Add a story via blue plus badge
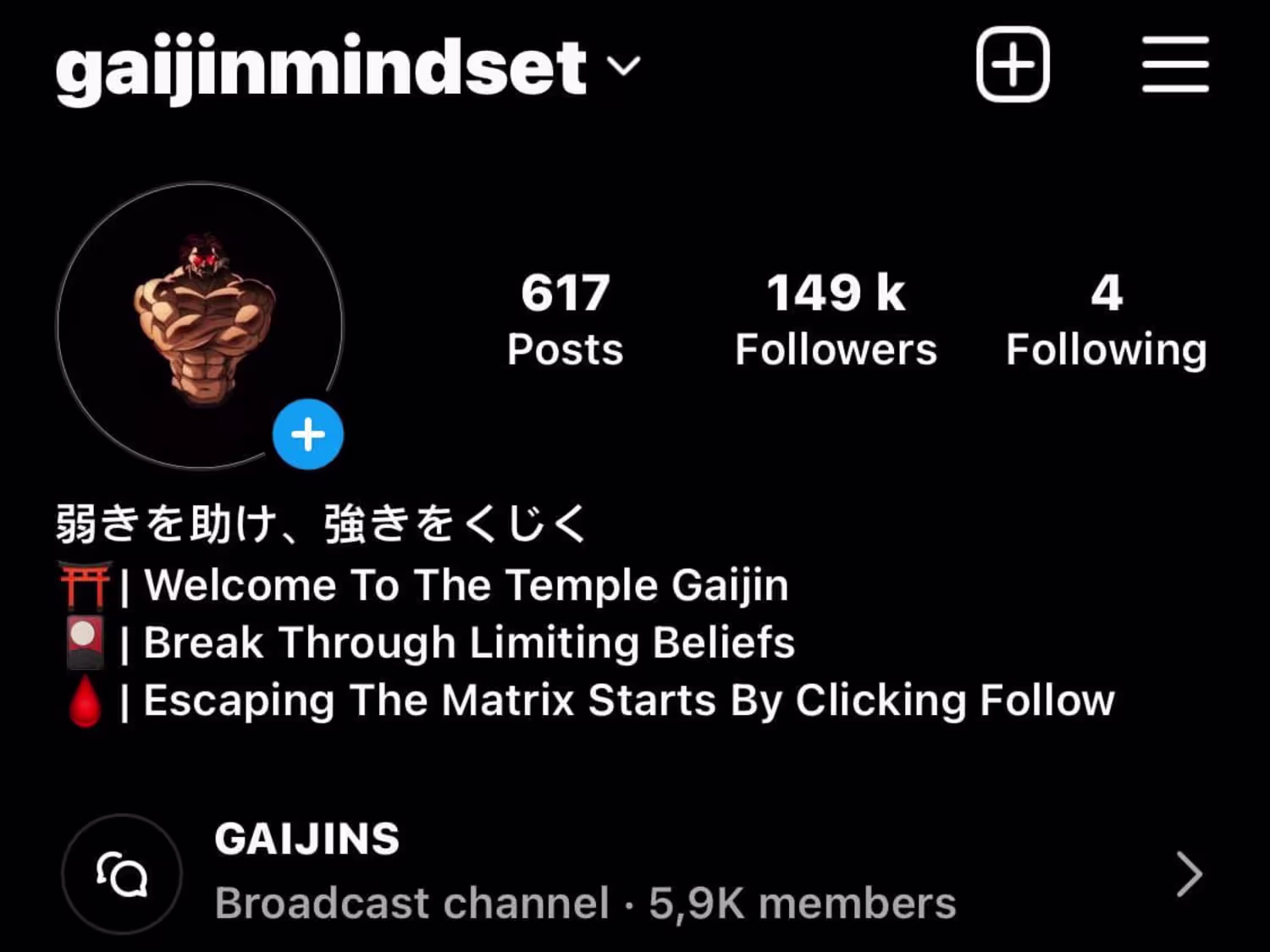Image resolution: width=1270 pixels, height=952 pixels. point(308,434)
